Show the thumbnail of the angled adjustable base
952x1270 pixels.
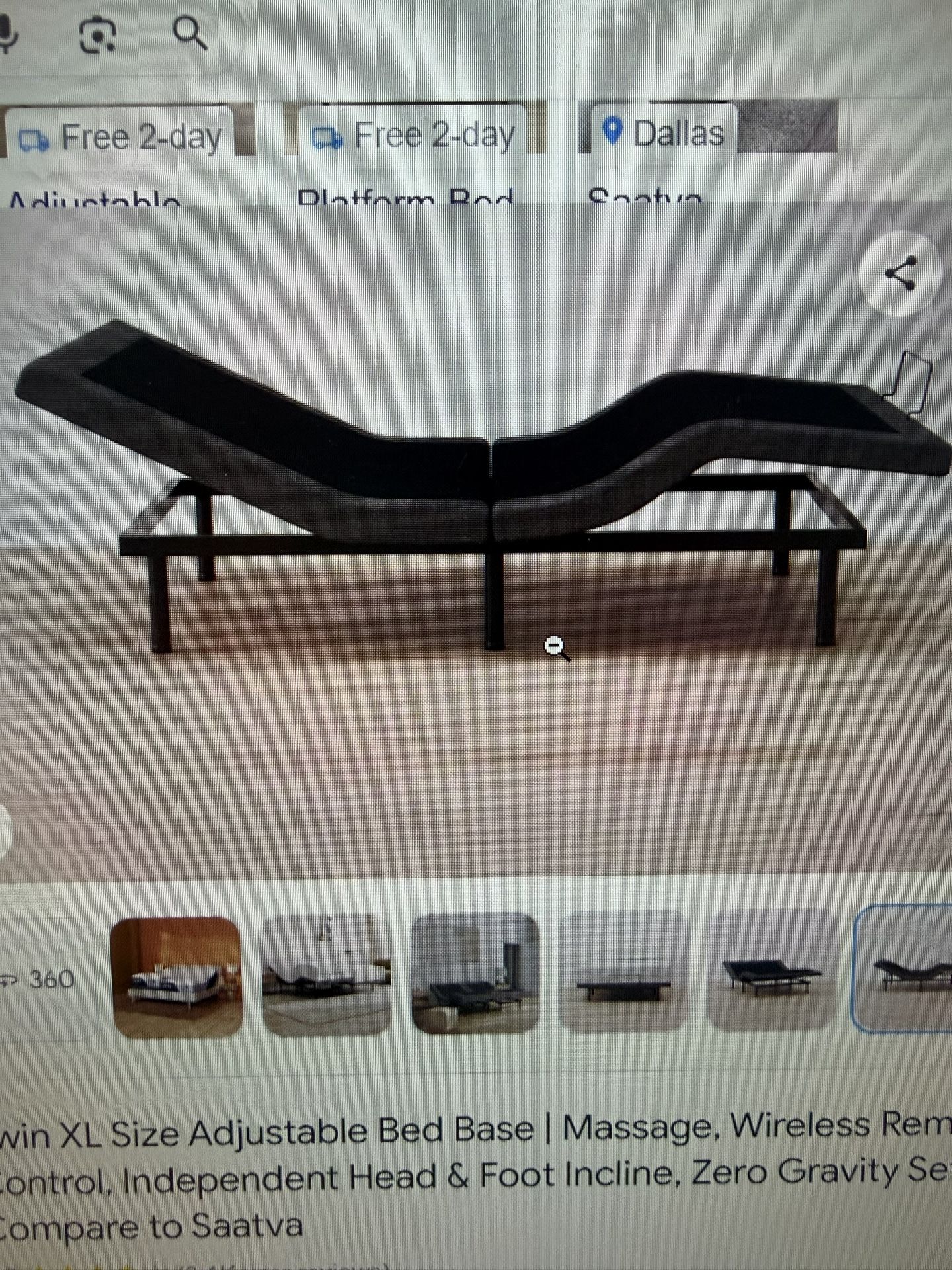click(x=772, y=970)
